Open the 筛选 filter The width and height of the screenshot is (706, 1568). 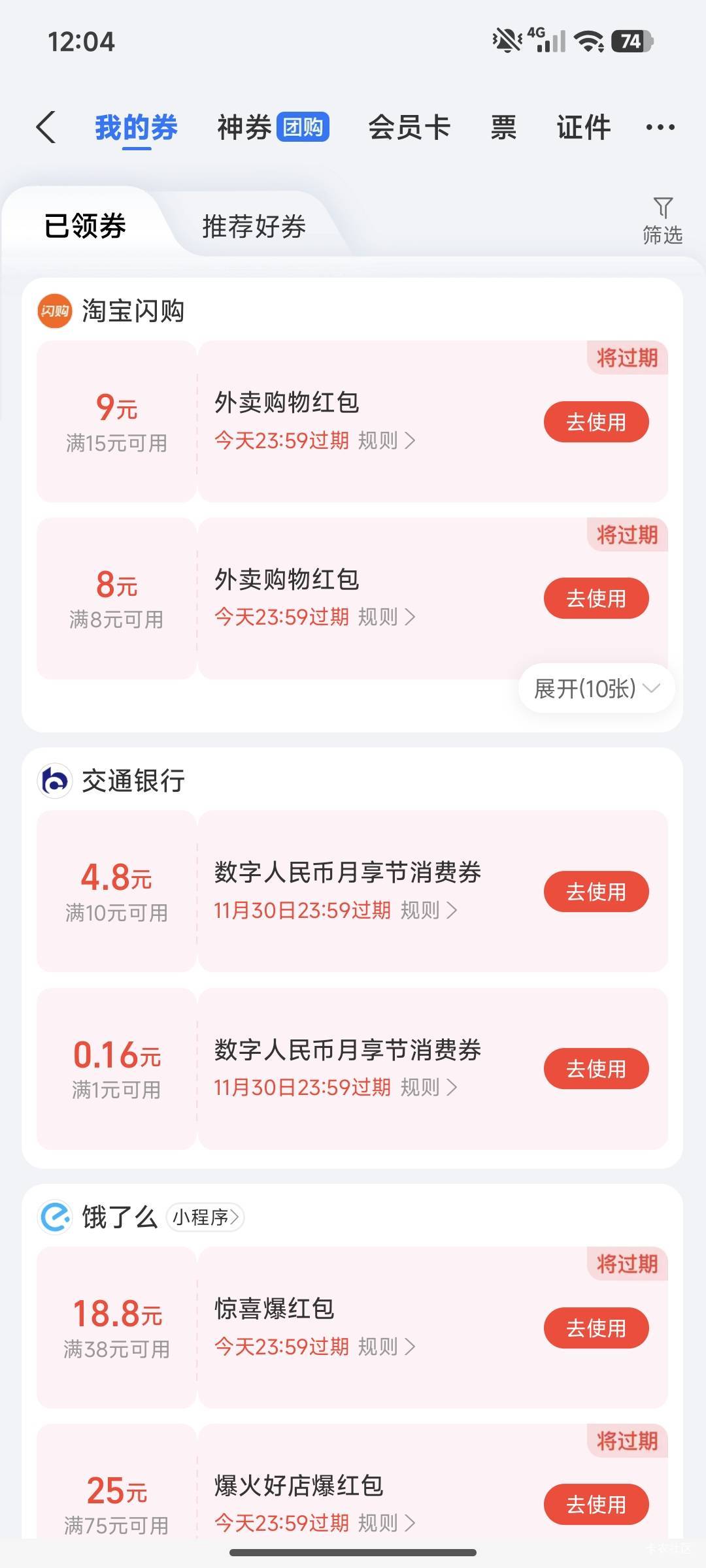point(662,221)
